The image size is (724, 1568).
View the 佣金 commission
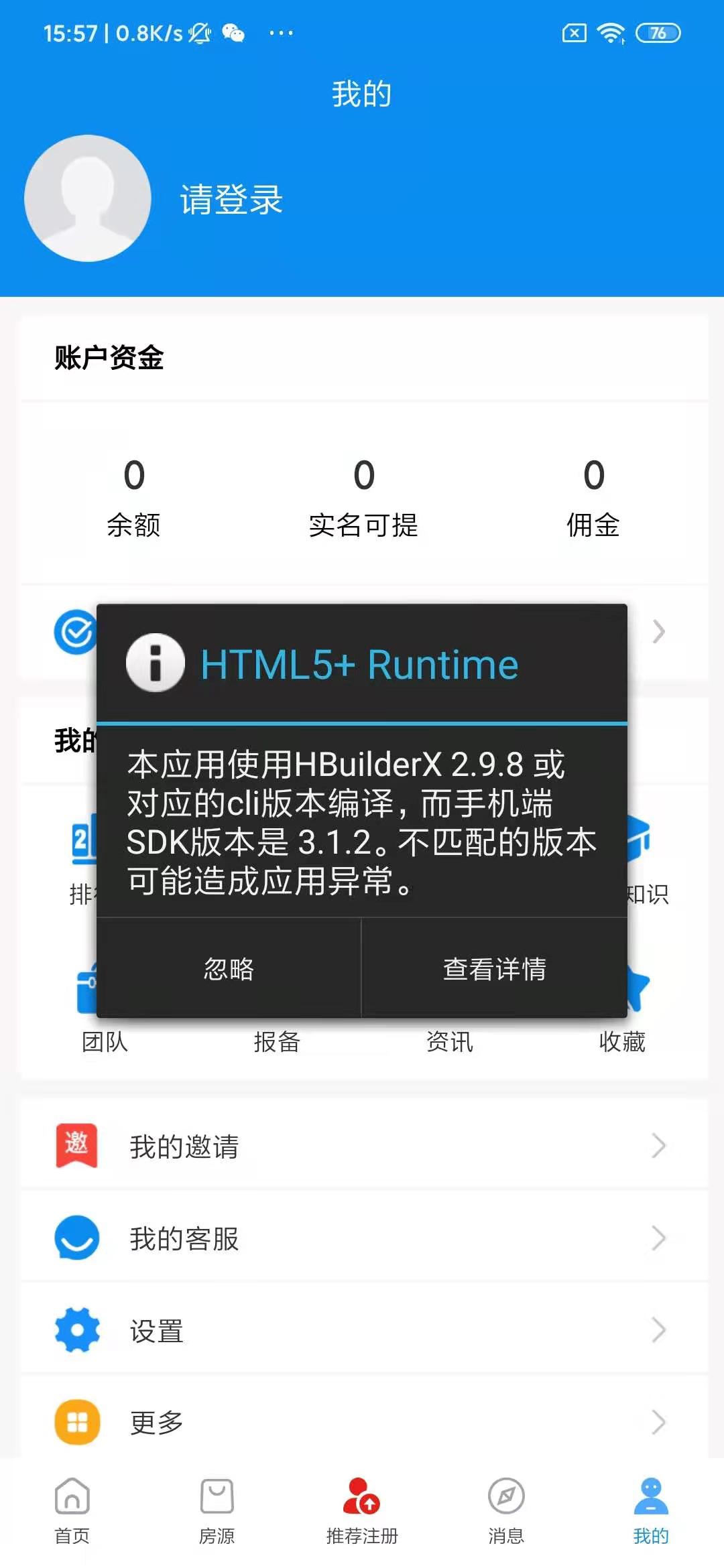click(593, 496)
